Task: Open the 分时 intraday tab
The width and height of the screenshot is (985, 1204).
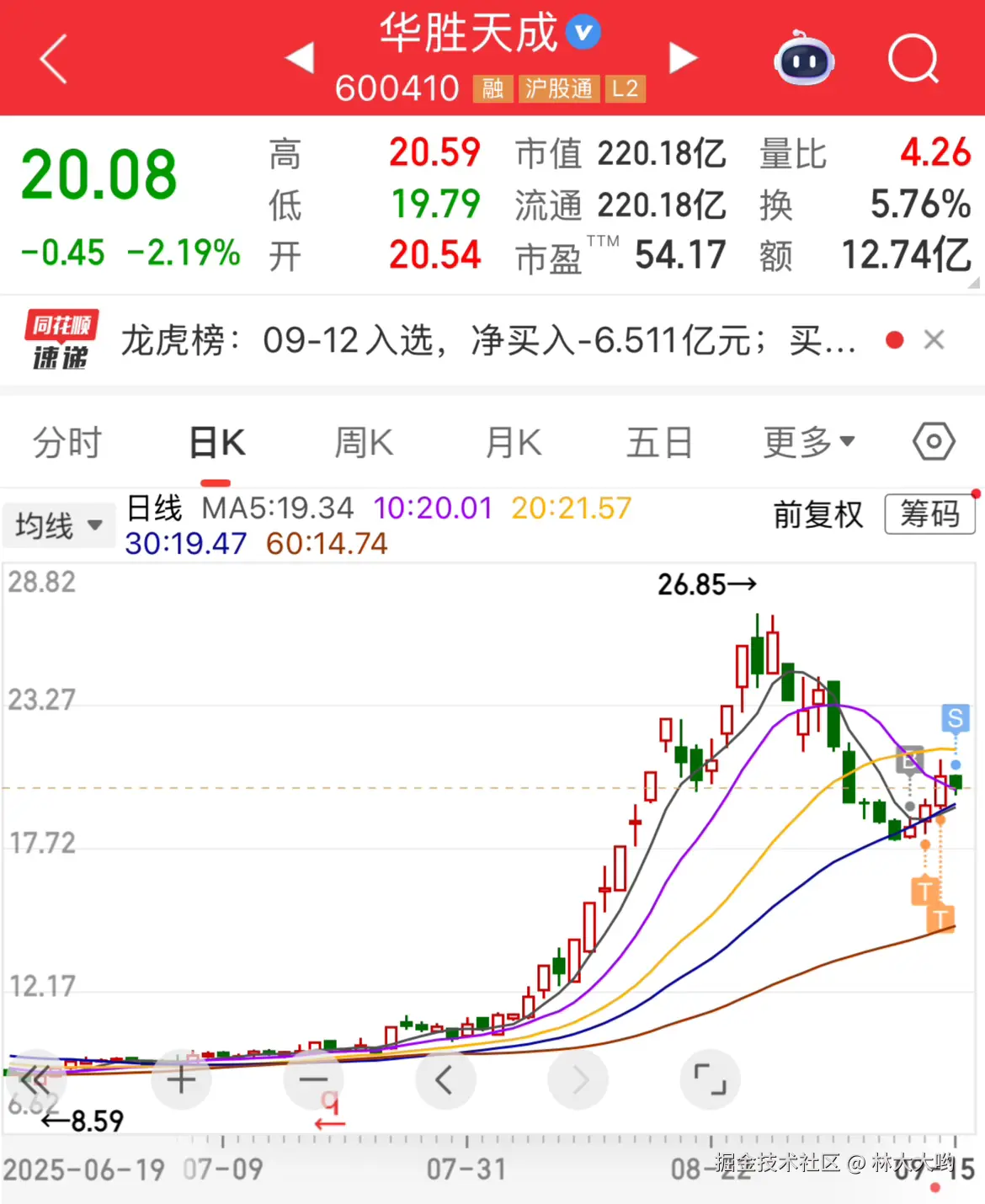Action: (x=66, y=441)
